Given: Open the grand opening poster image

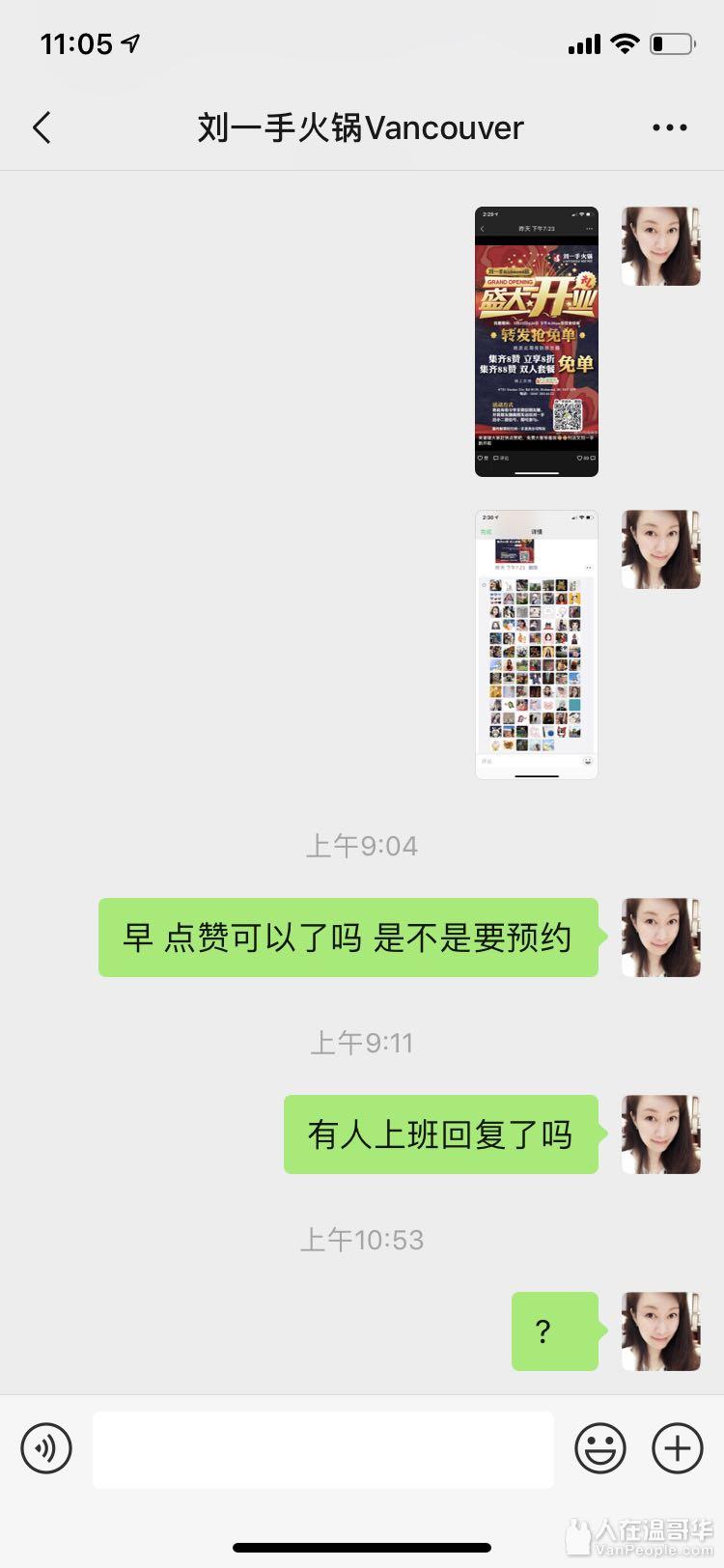Looking at the screenshot, I should 537,341.
